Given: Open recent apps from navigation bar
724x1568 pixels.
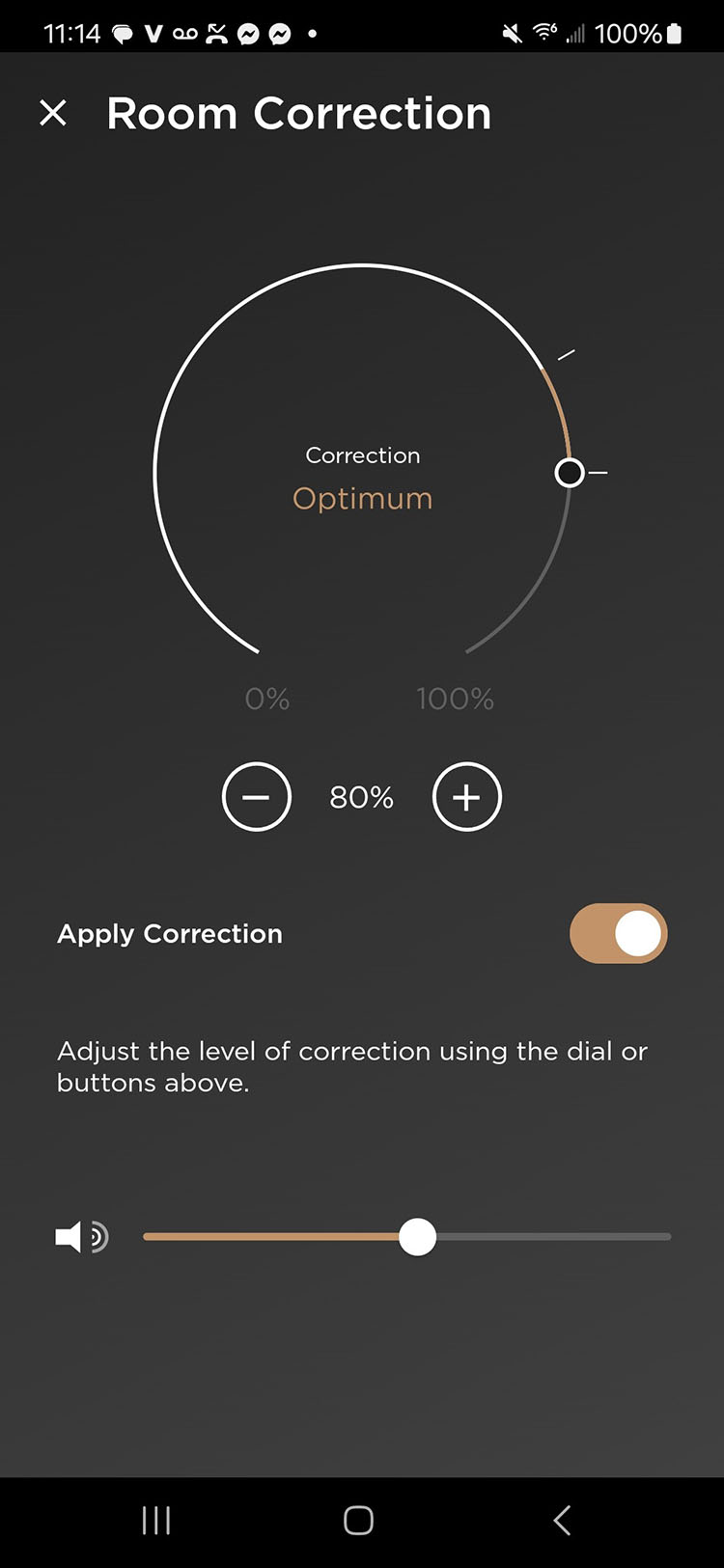Looking at the screenshot, I should tap(156, 1521).
